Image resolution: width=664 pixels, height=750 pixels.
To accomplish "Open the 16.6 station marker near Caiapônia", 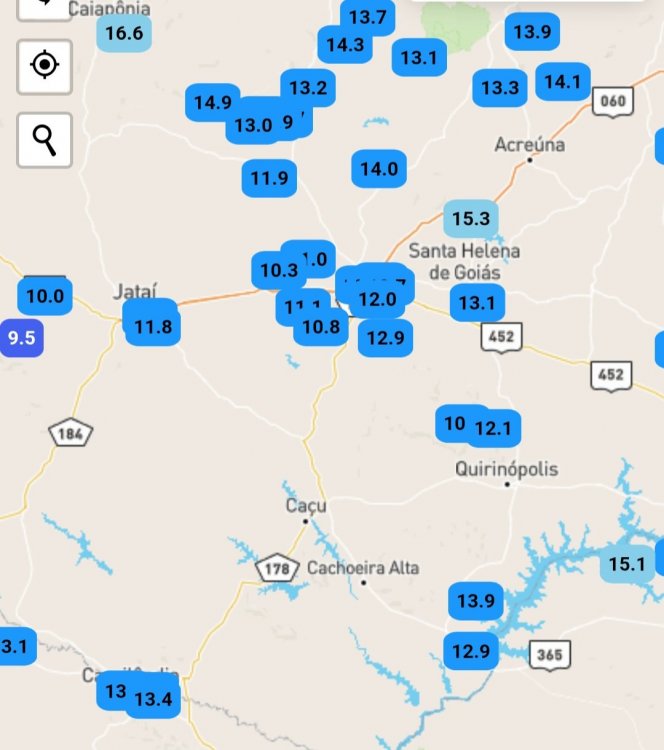I will coord(124,34).
